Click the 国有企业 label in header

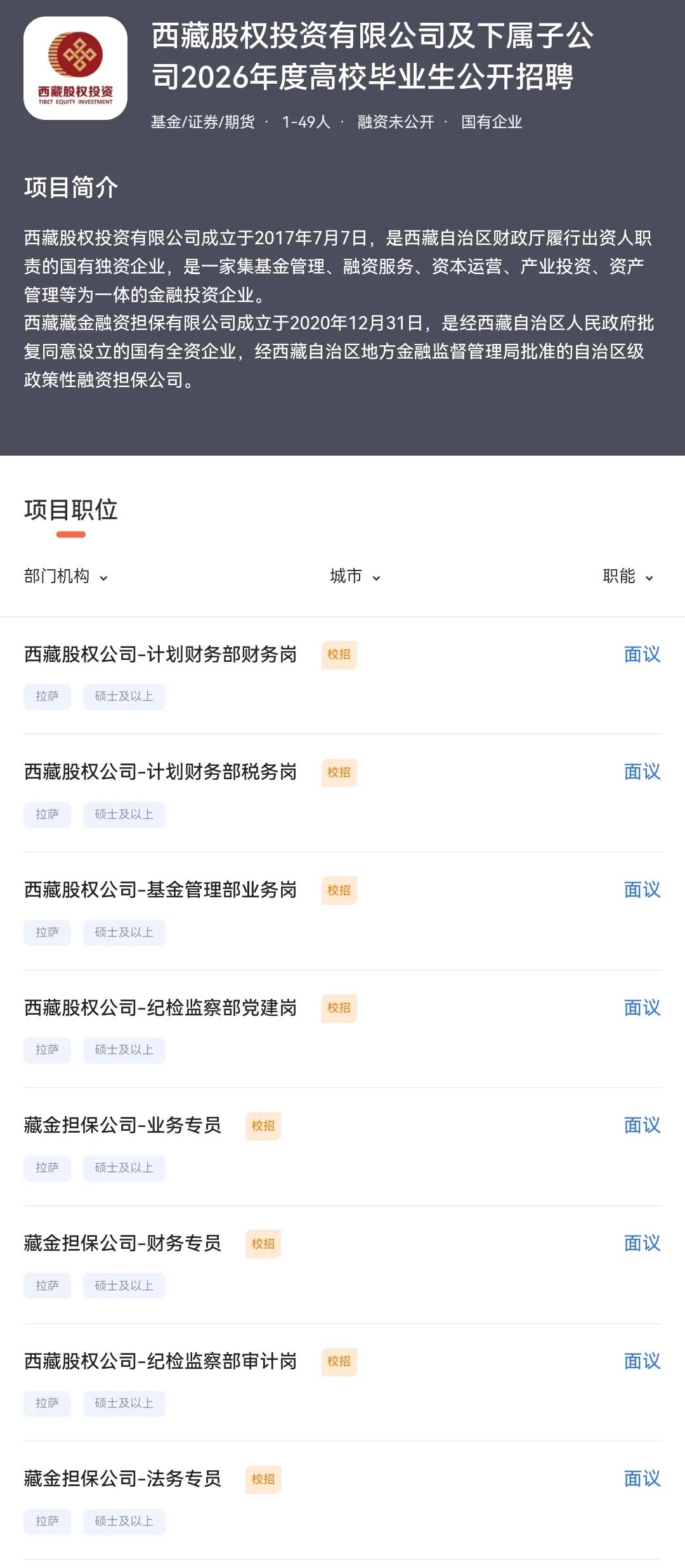492,124
